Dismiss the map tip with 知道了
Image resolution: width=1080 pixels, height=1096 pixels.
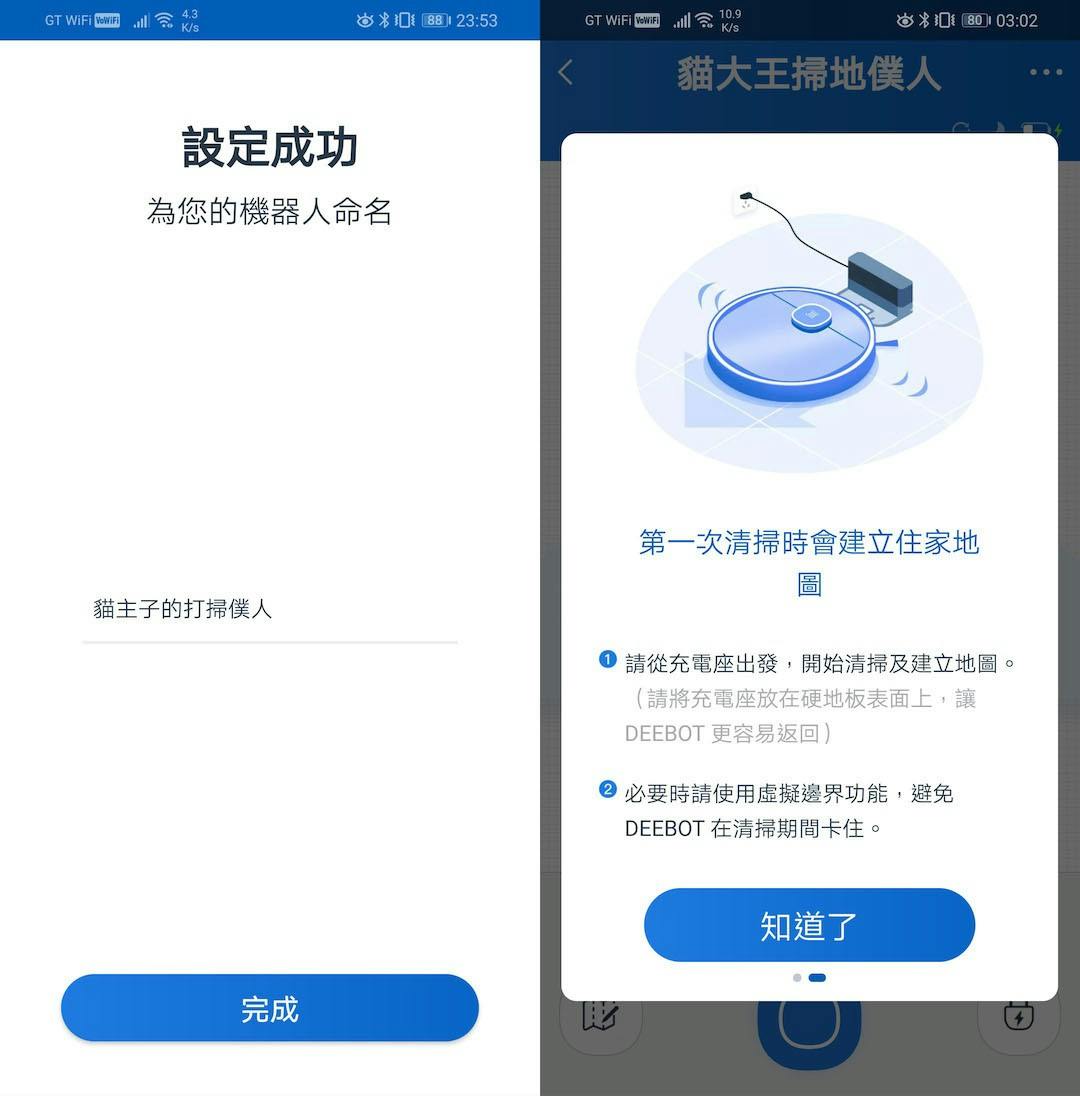[x=809, y=926]
